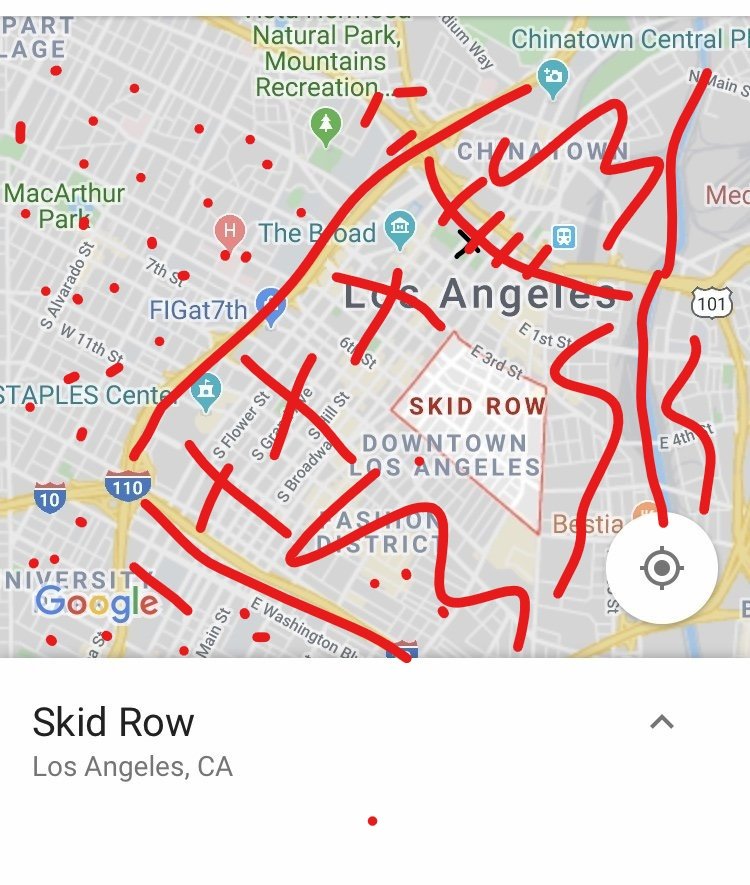
Task: Expand the Skid Row info sheet chevron
Action: point(661,722)
